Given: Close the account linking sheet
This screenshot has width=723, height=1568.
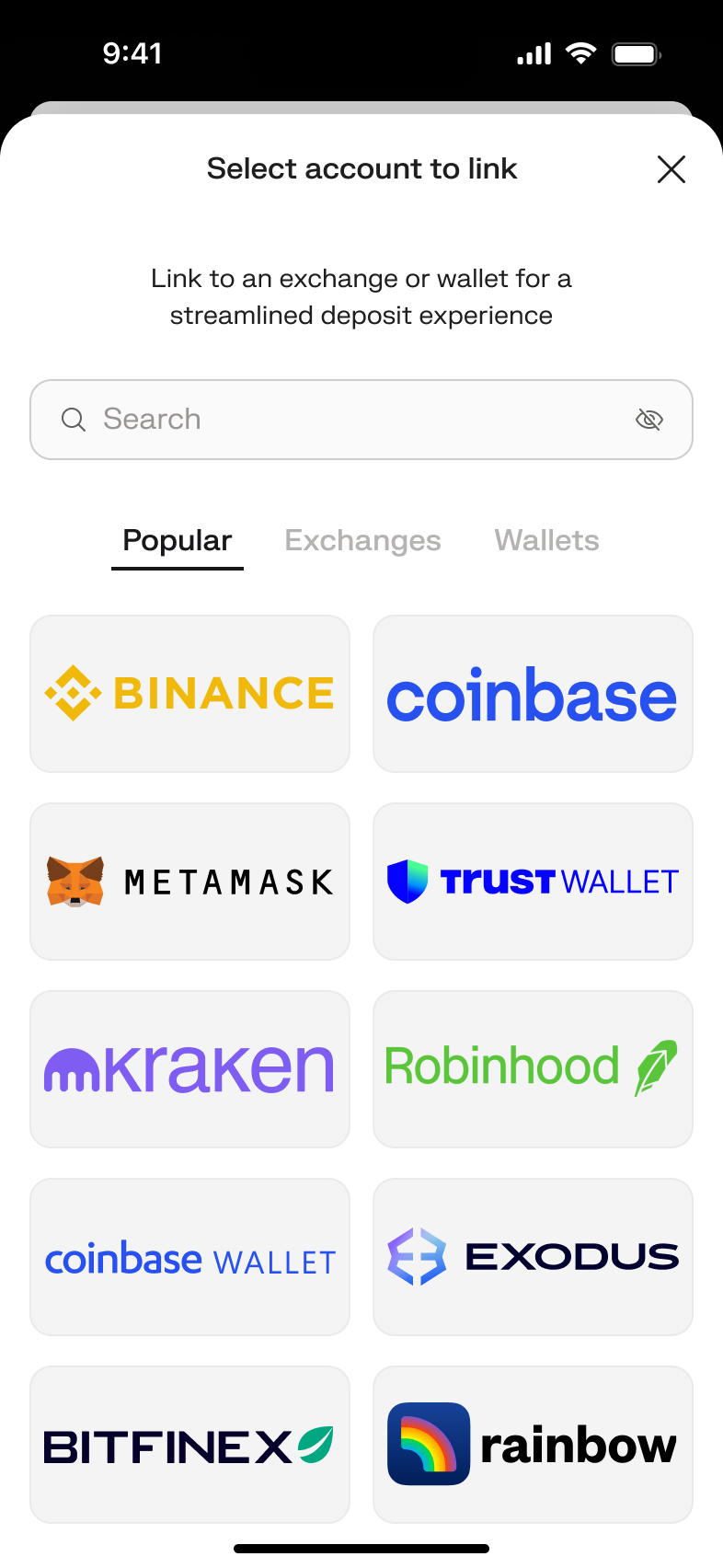Looking at the screenshot, I should pos(671,169).
